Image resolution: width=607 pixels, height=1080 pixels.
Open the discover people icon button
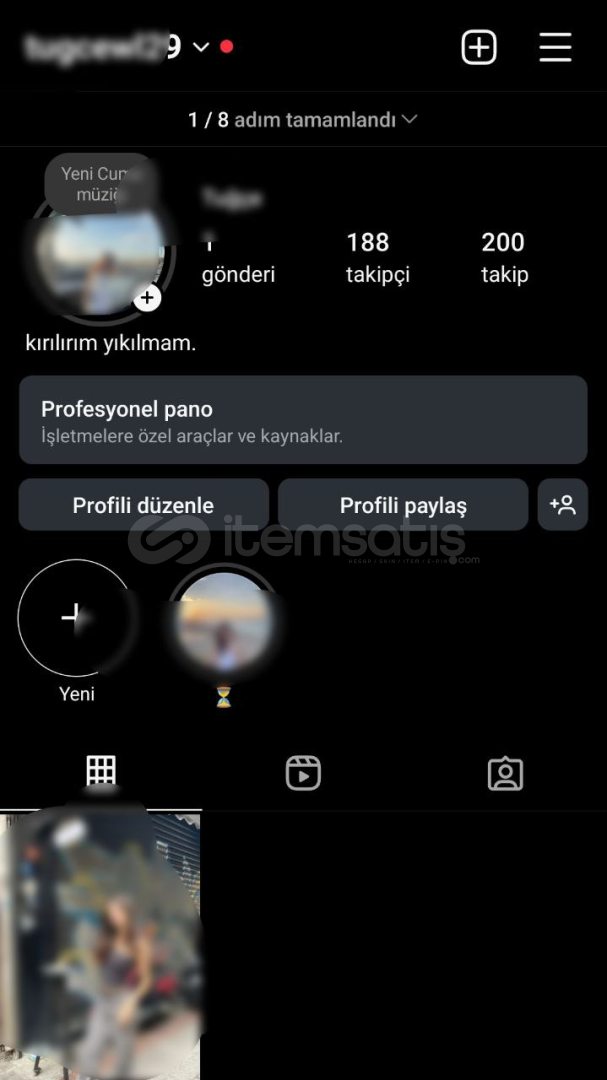pos(563,504)
